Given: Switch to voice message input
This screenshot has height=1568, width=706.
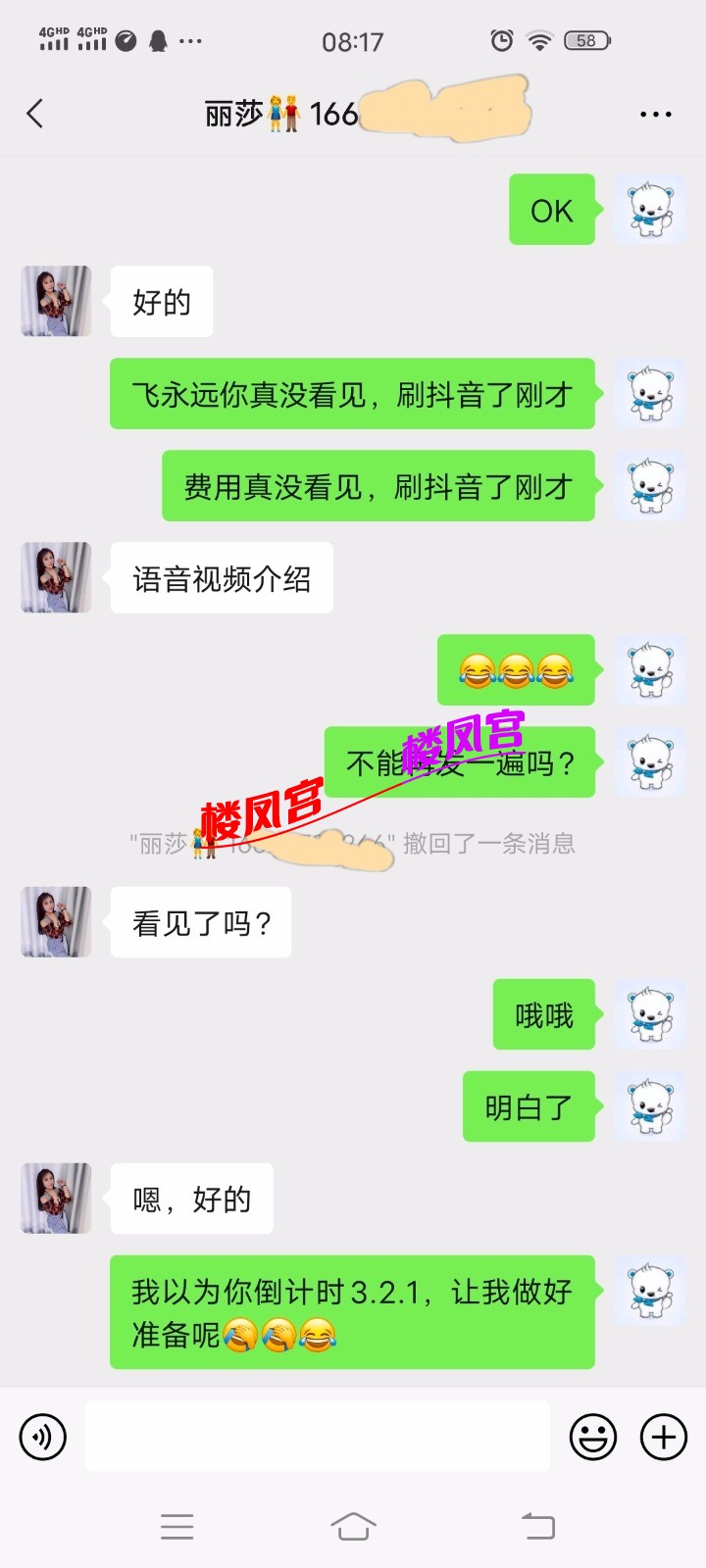Looking at the screenshot, I should point(43,1438).
